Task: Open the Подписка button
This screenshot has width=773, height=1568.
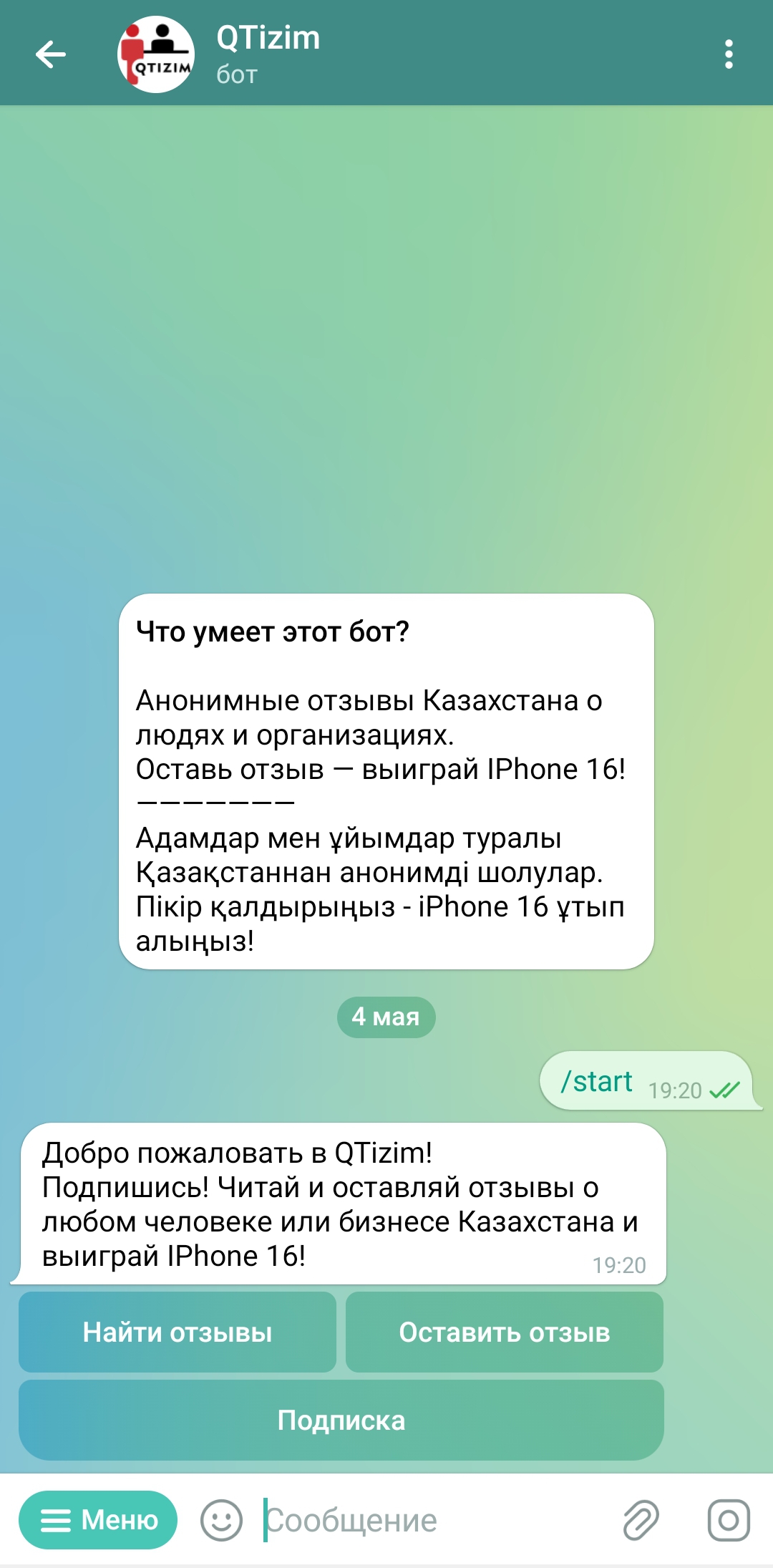Action: (341, 1421)
